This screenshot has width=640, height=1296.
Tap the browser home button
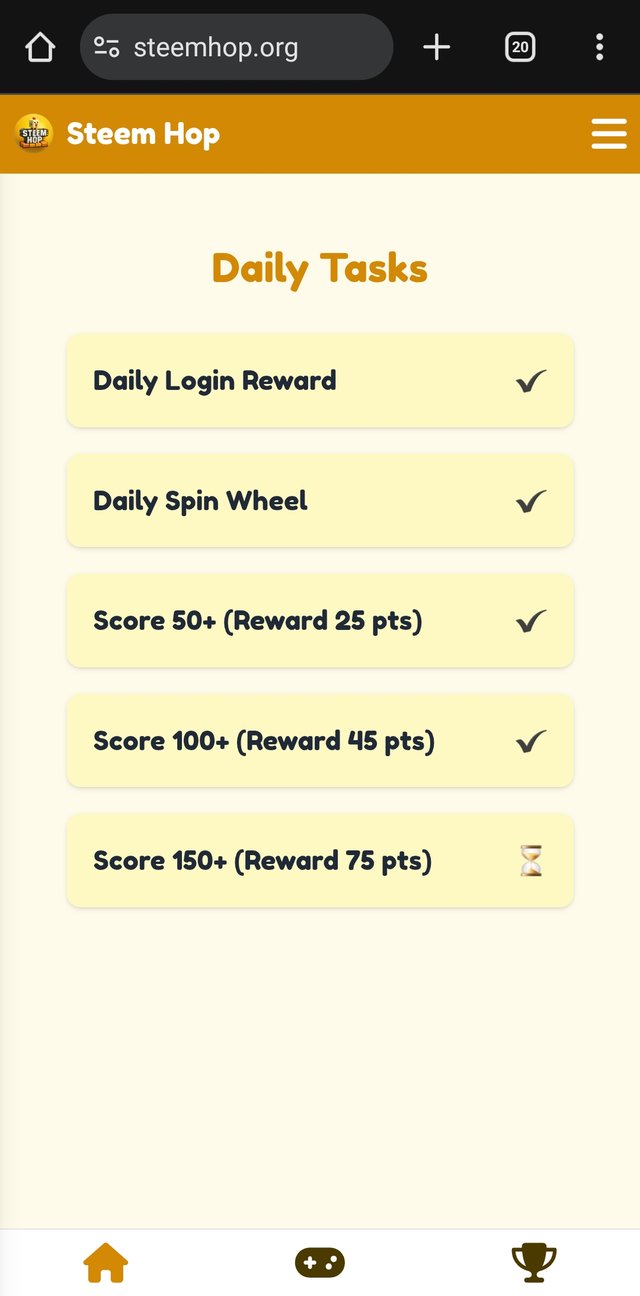pyautogui.click(x=40, y=47)
